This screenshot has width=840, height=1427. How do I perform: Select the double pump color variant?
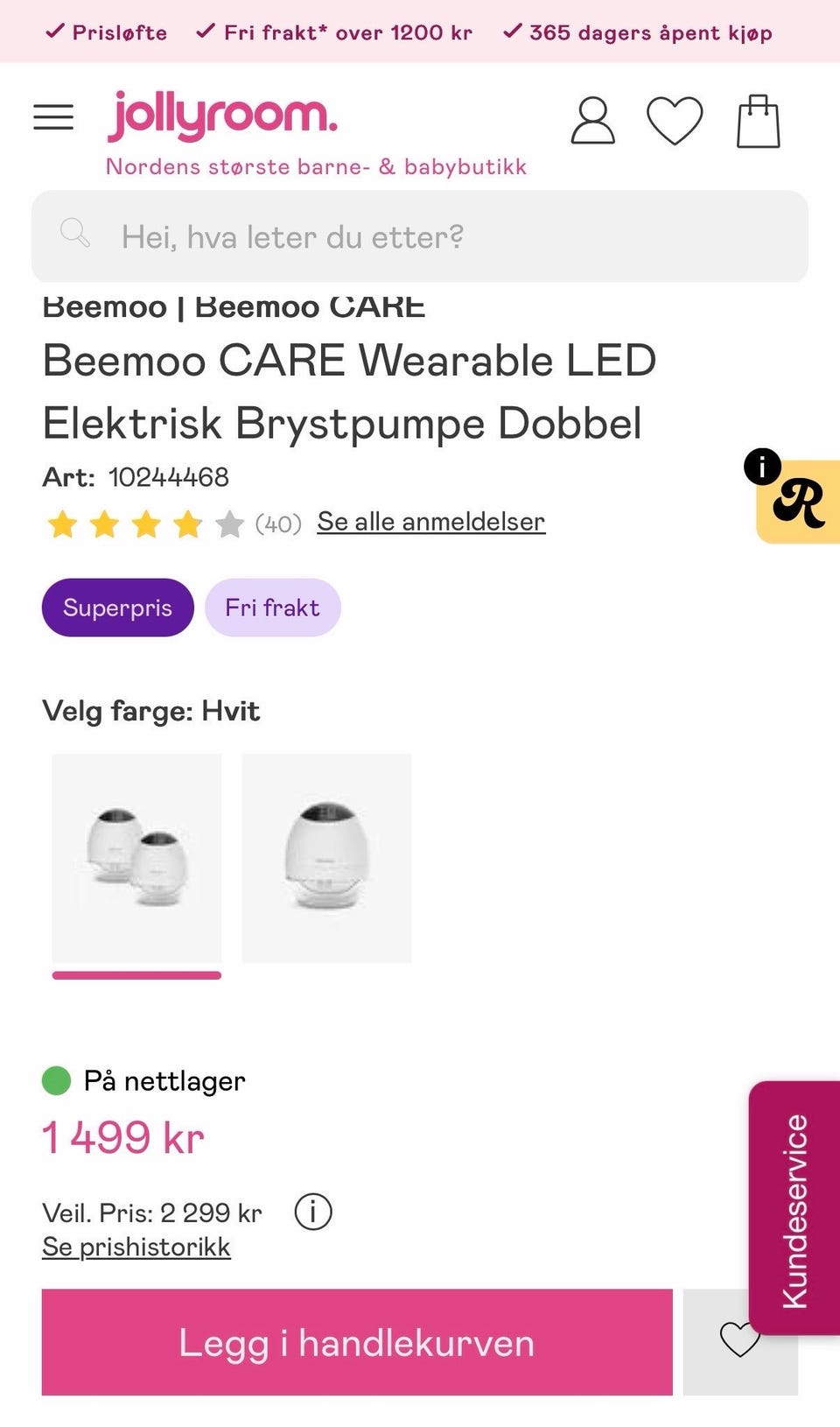click(136, 859)
